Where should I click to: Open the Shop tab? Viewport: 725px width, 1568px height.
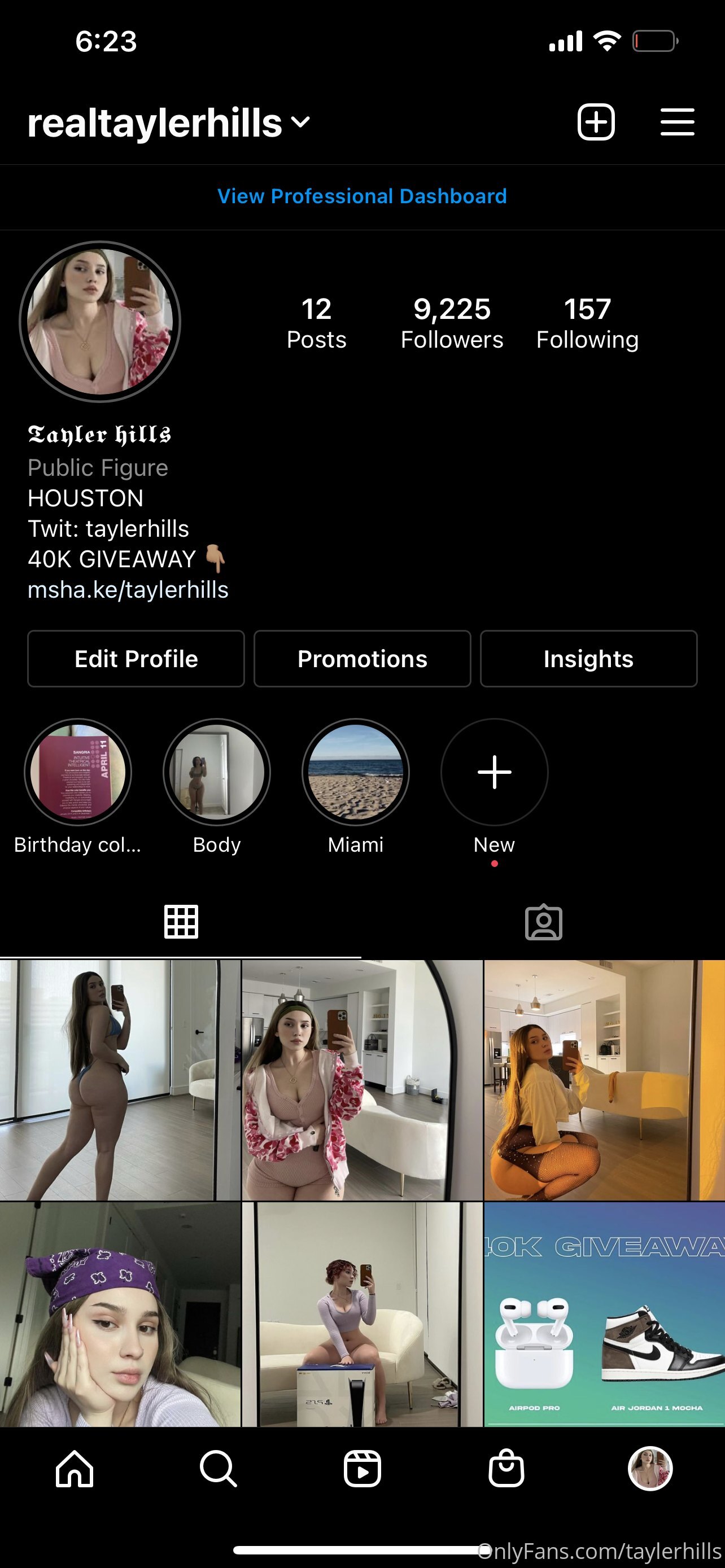coord(506,1468)
